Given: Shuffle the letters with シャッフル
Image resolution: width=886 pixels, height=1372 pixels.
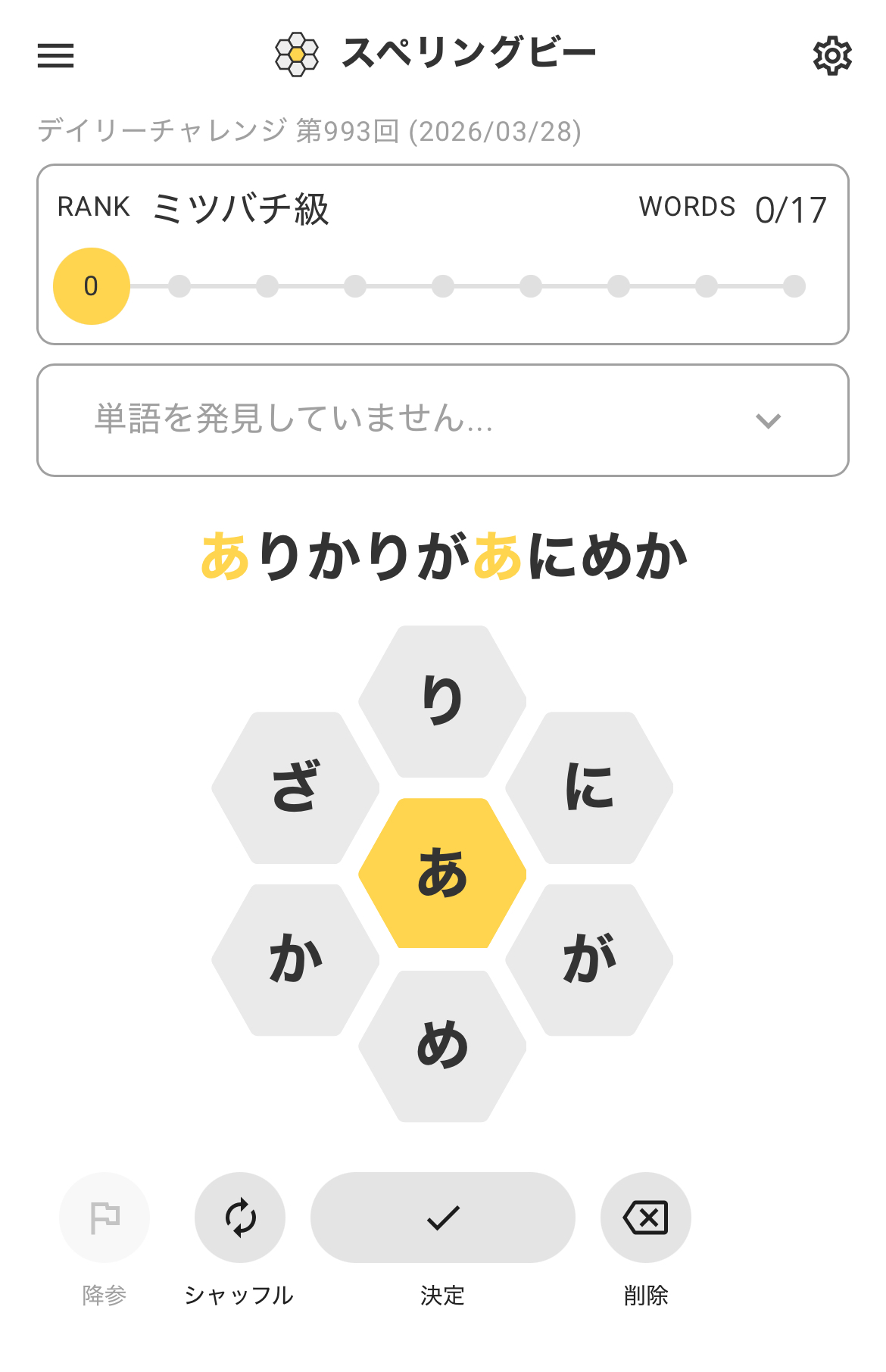Looking at the screenshot, I should 240,1218.
